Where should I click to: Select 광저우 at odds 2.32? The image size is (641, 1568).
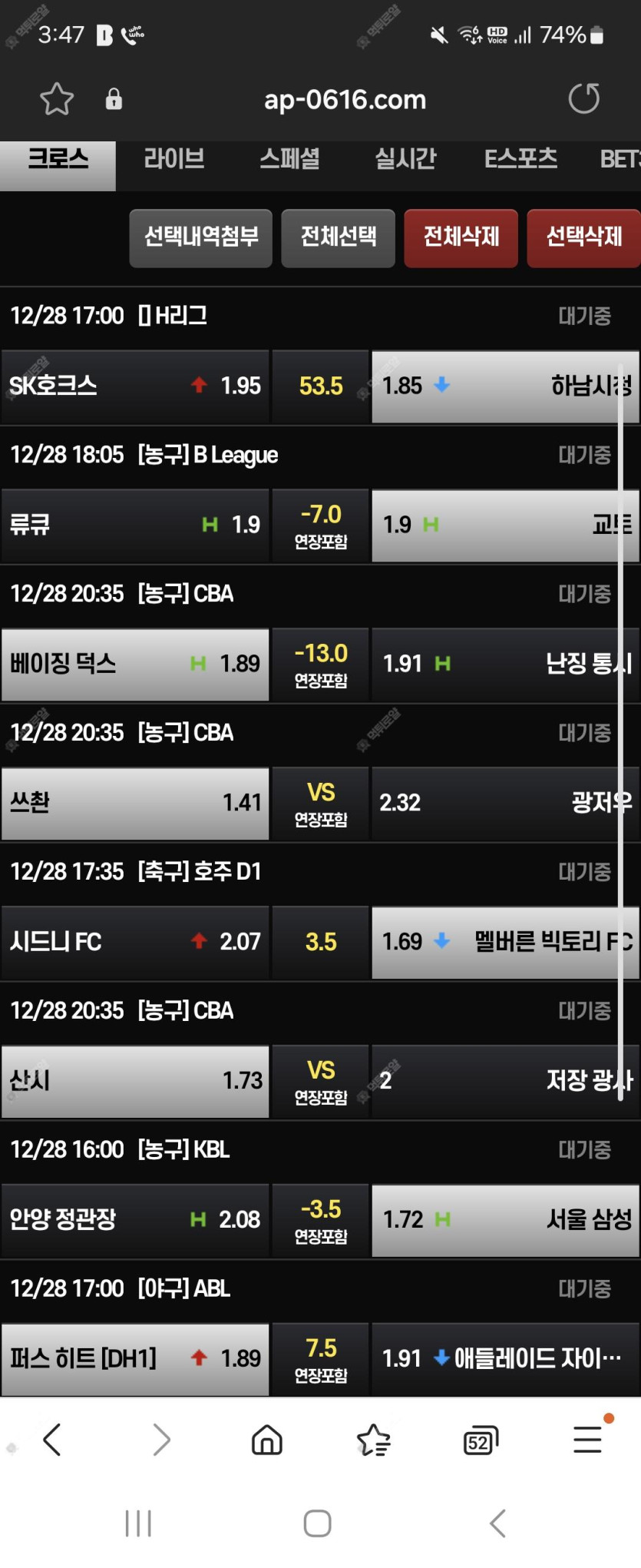click(x=504, y=803)
